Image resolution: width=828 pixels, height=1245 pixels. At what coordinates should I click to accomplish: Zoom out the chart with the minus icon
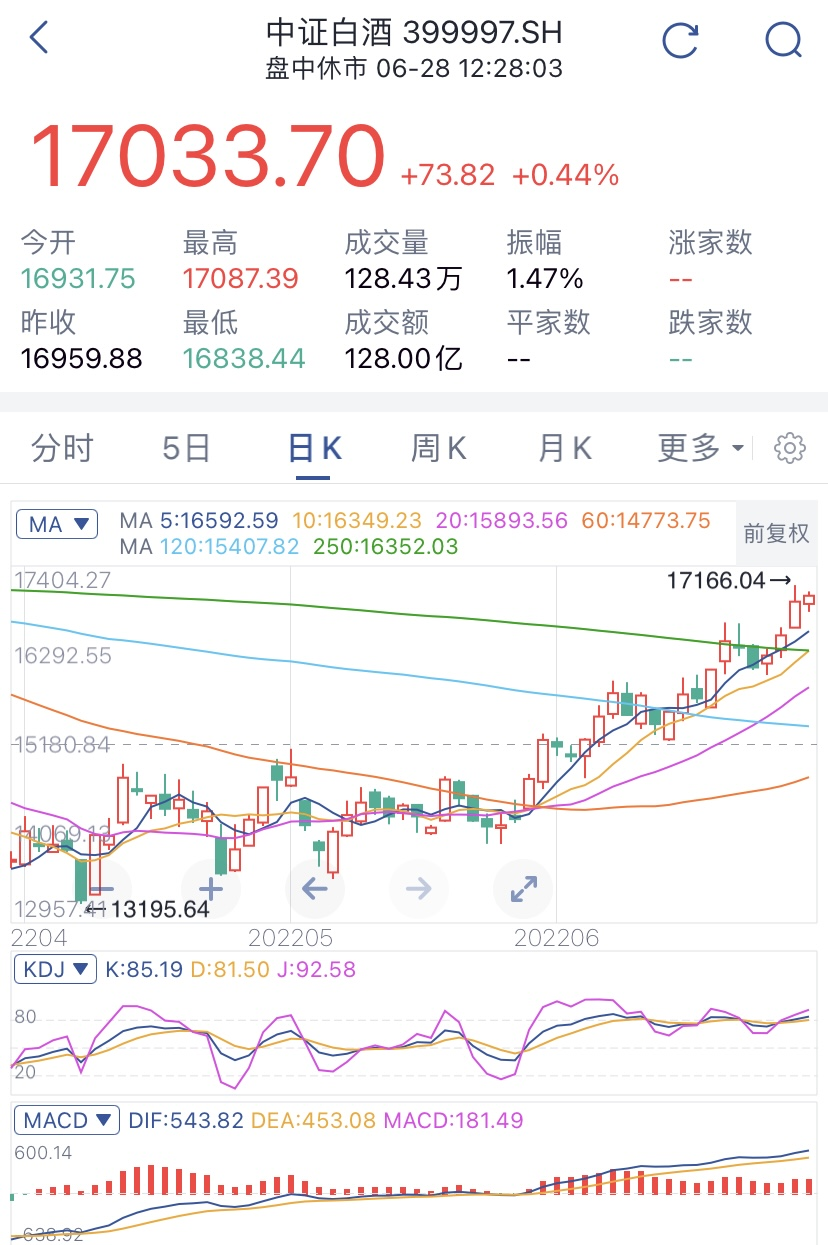coord(107,888)
